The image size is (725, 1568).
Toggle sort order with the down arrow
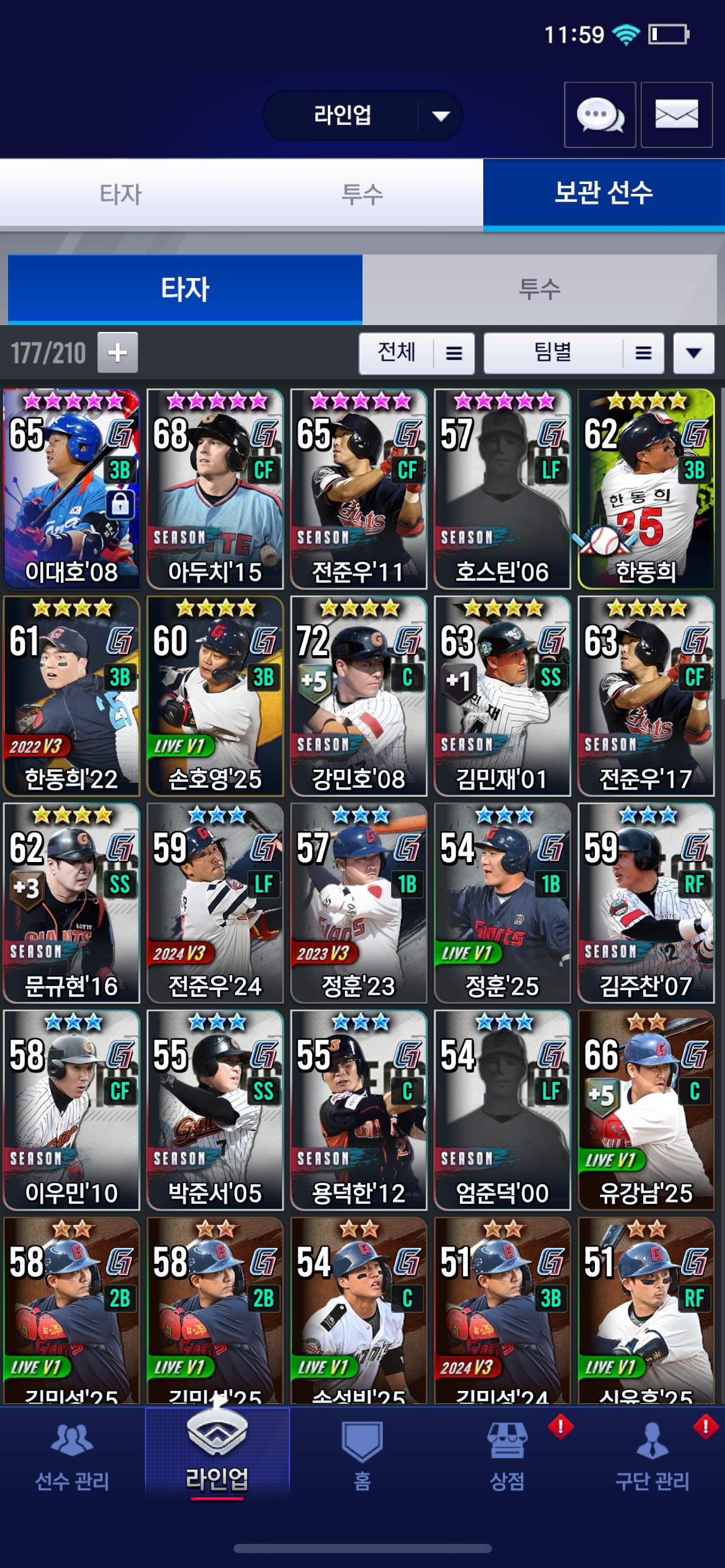(694, 353)
